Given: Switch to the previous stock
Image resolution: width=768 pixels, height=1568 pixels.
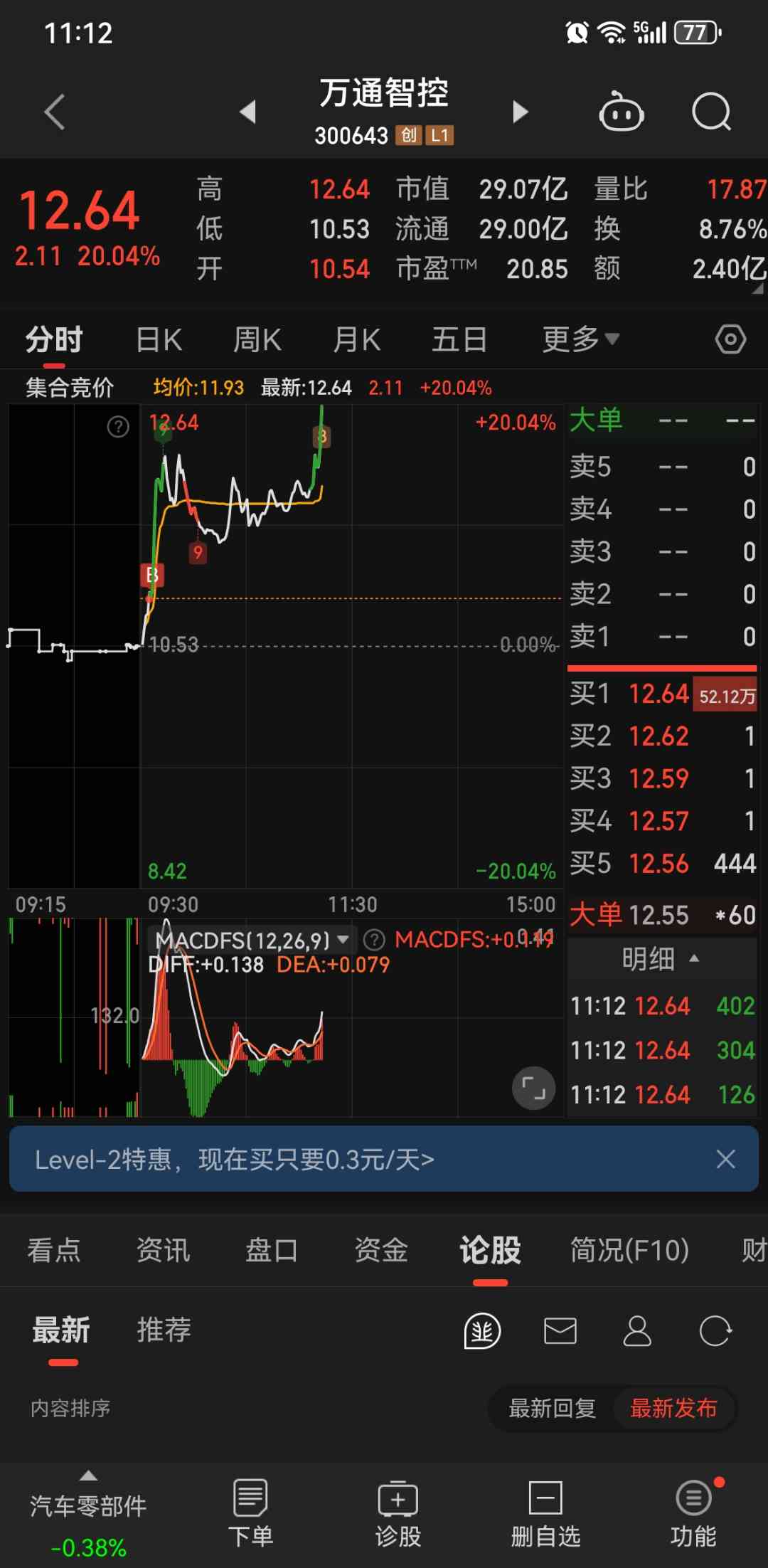Looking at the screenshot, I should pyautogui.click(x=247, y=112).
